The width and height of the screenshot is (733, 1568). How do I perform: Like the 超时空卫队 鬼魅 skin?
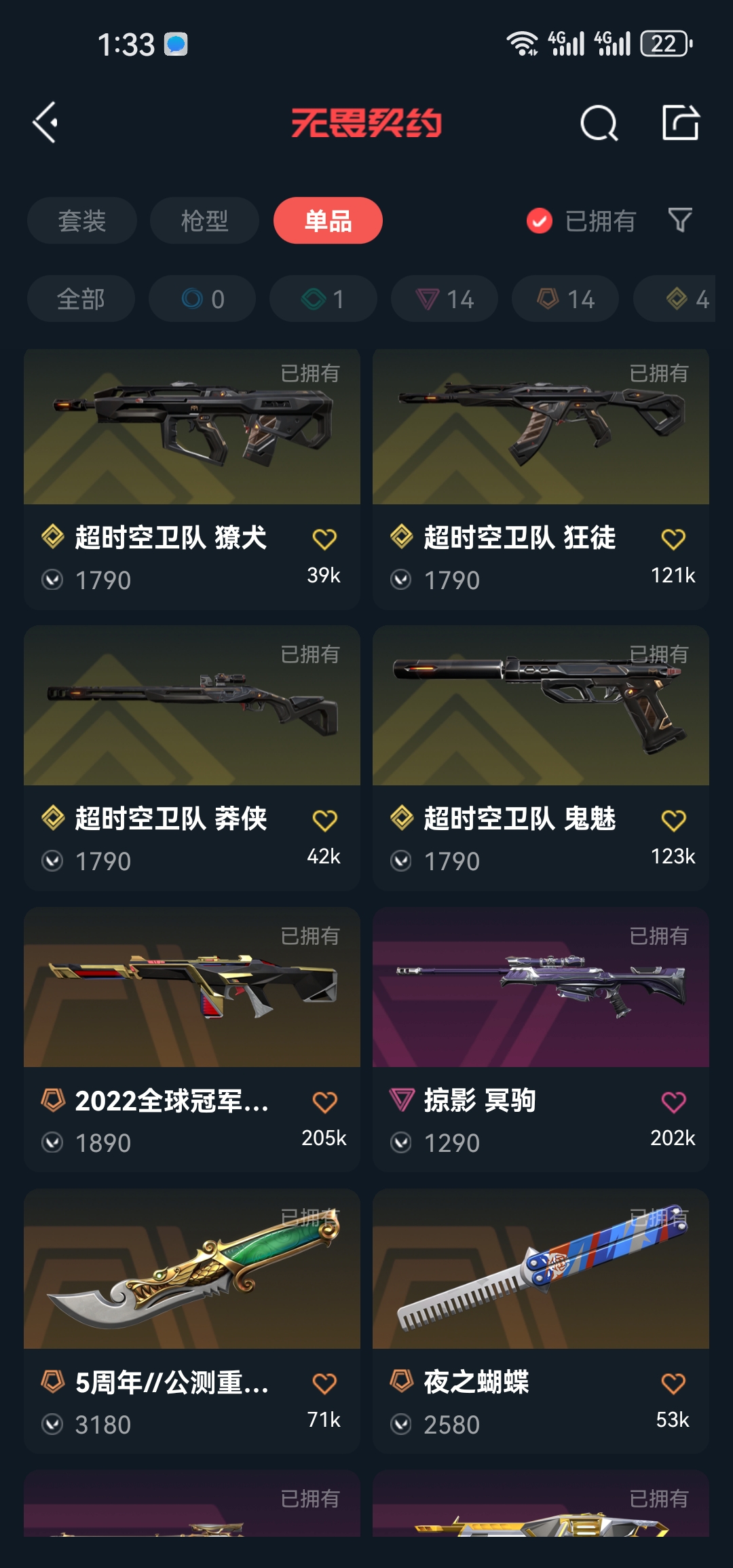tap(673, 821)
